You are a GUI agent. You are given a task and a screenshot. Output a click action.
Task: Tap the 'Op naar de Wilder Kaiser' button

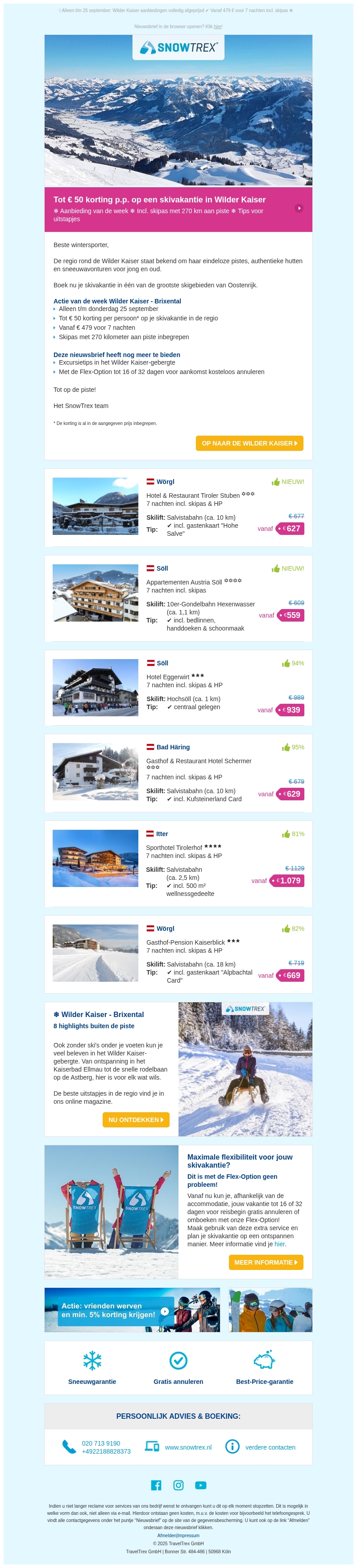249,443
